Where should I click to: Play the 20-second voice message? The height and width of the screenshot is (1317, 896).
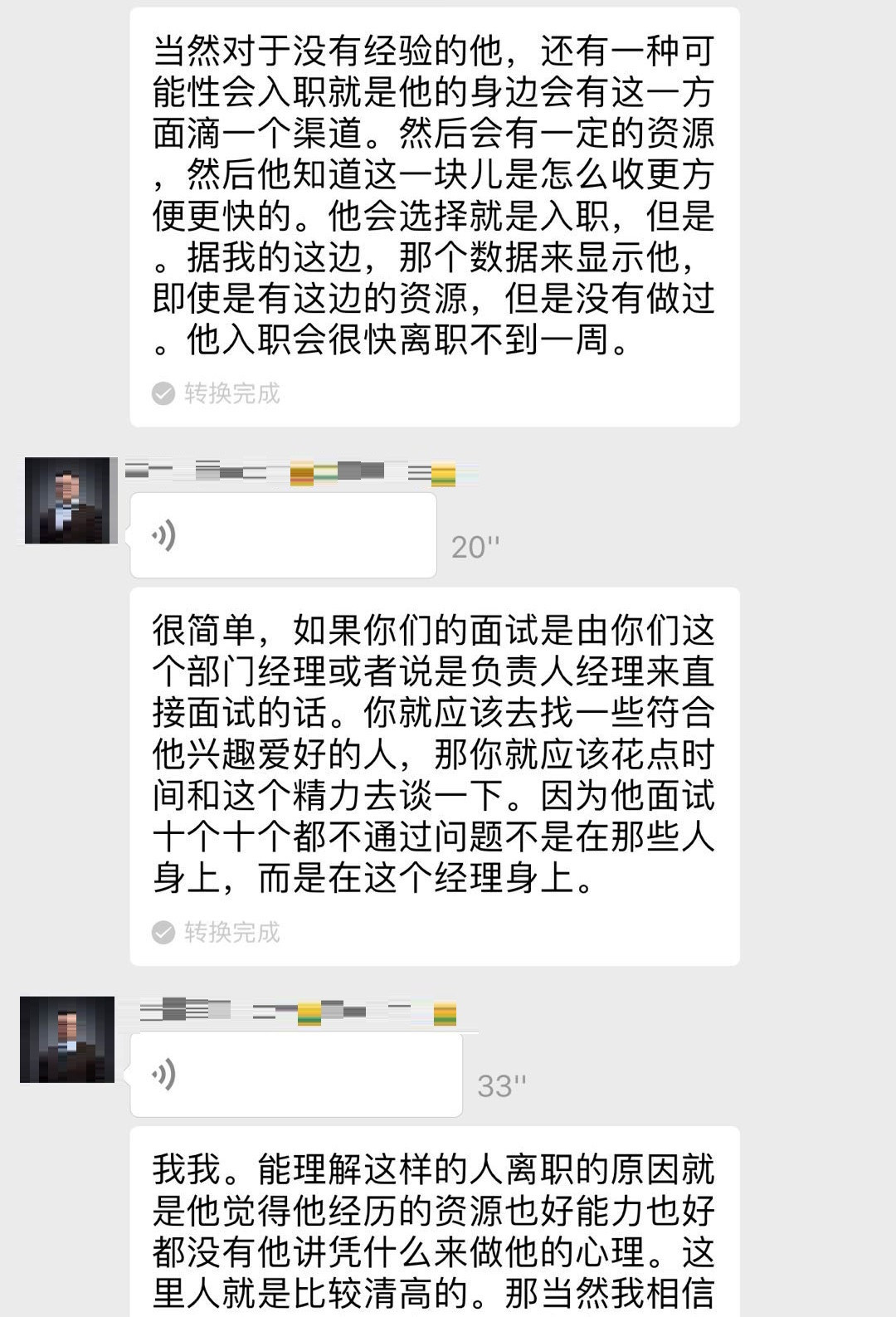click(282, 536)
